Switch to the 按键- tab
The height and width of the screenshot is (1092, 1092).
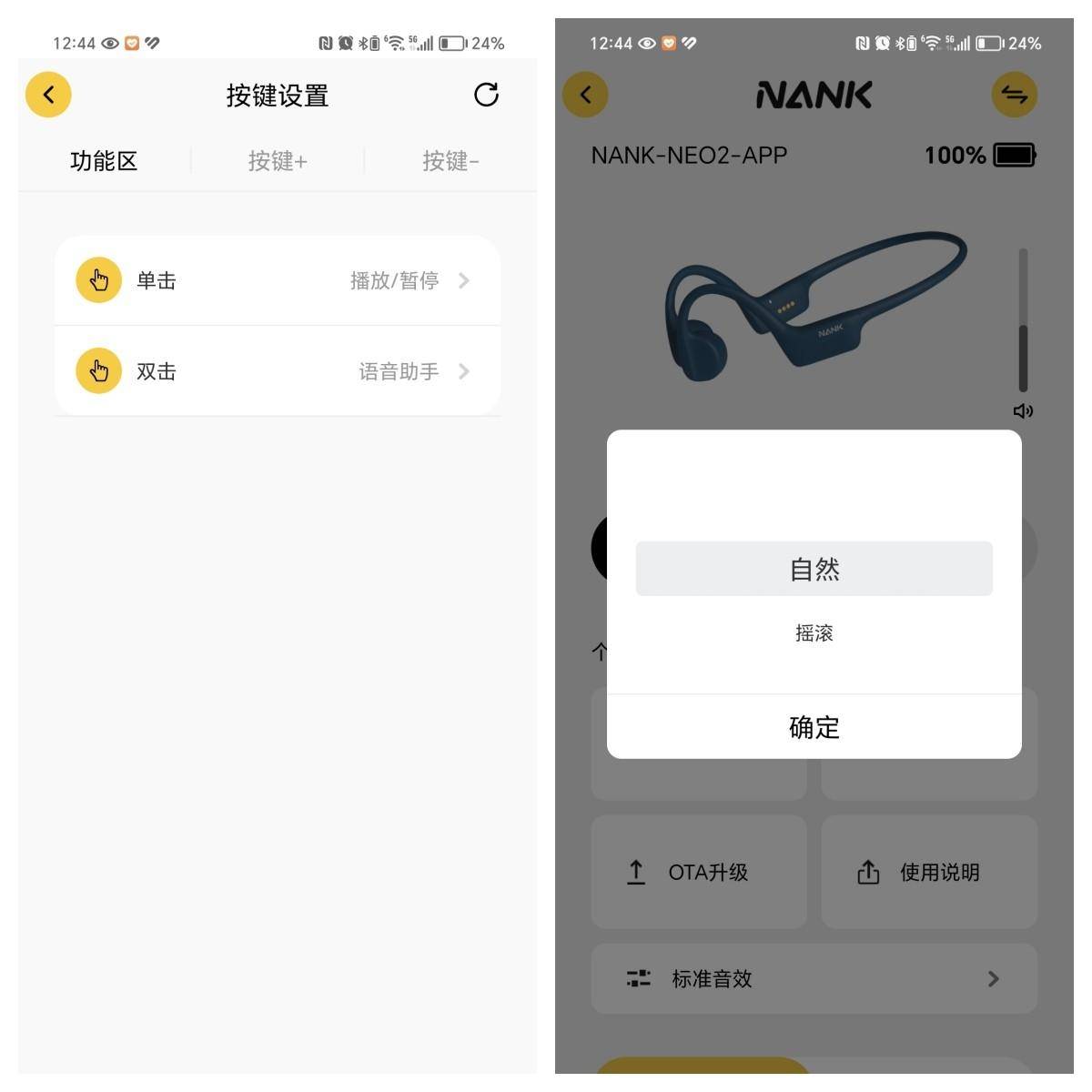click(x=450, y=161)
